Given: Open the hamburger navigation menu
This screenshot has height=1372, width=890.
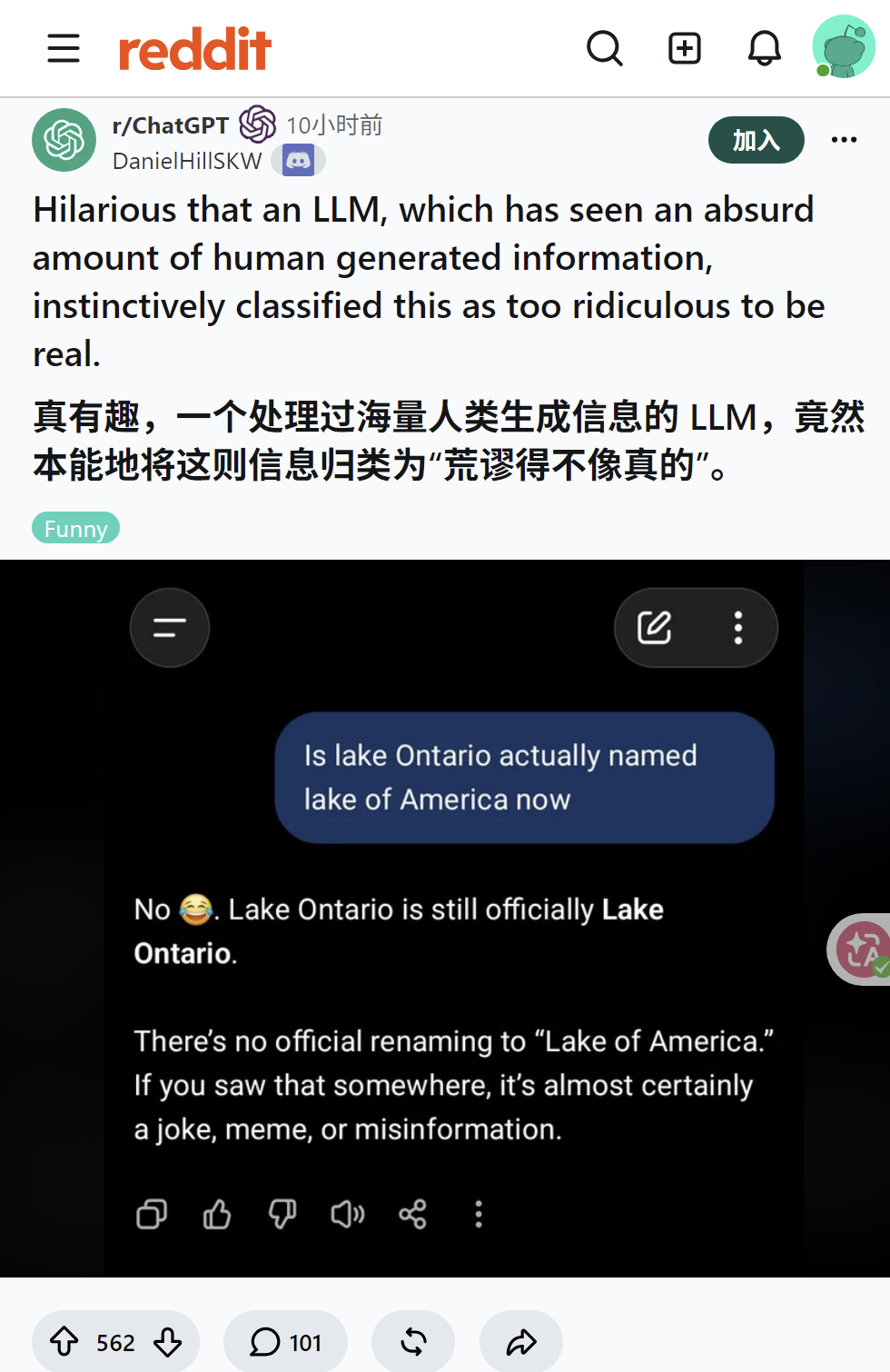Looking at the screenshot, I should coord(64,48).
